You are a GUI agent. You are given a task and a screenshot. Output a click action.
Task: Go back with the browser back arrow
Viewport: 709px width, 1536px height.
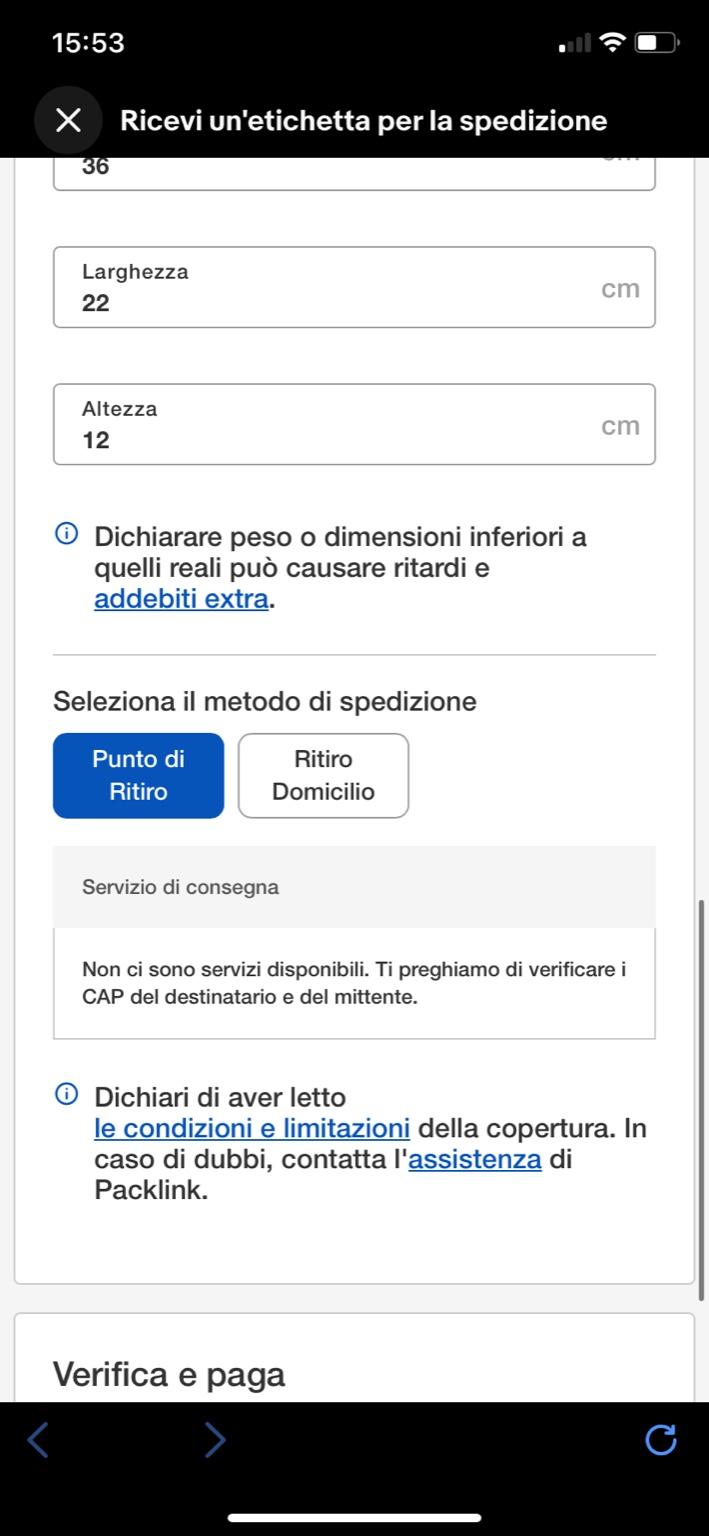coord(38,1439)
